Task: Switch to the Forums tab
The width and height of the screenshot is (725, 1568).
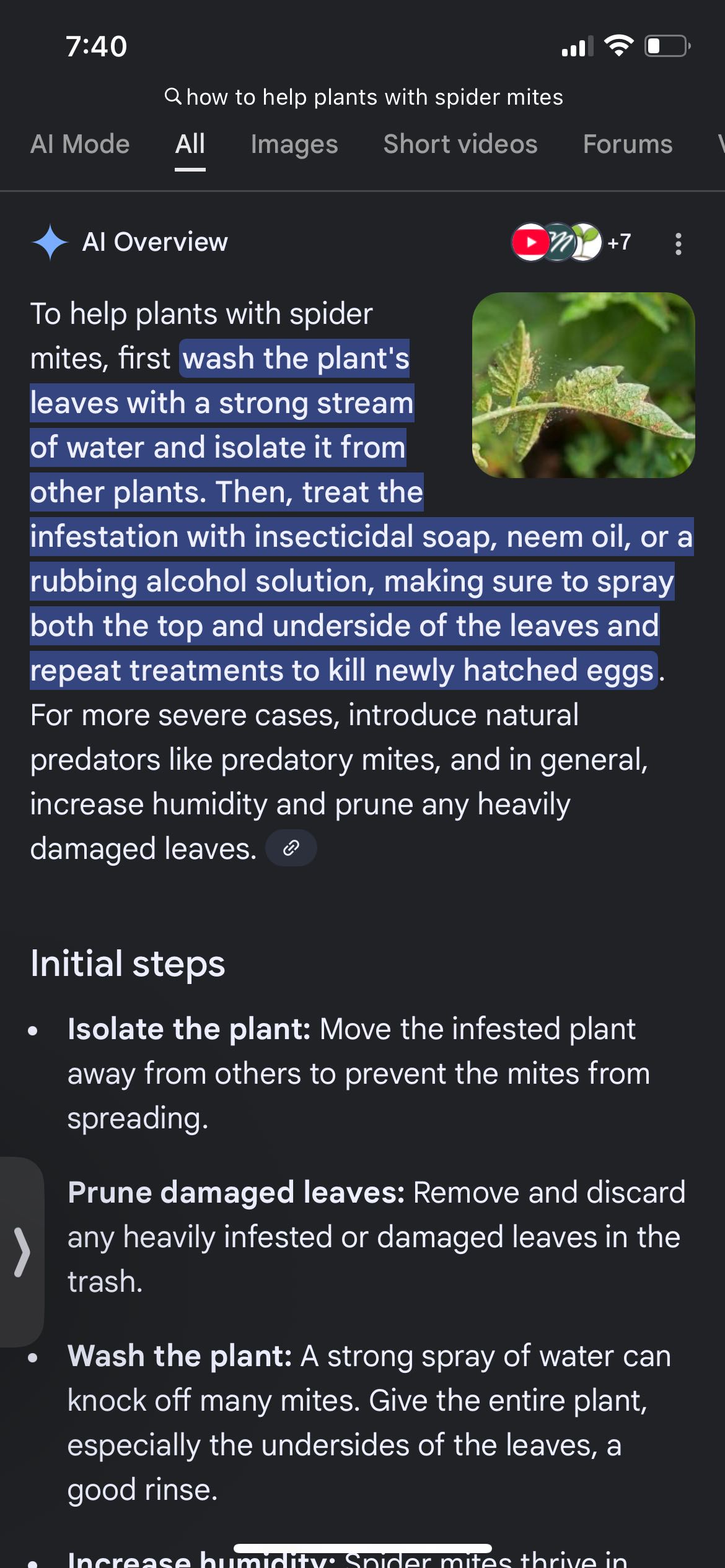Action: pyautogui.click(x=627, y=144)
